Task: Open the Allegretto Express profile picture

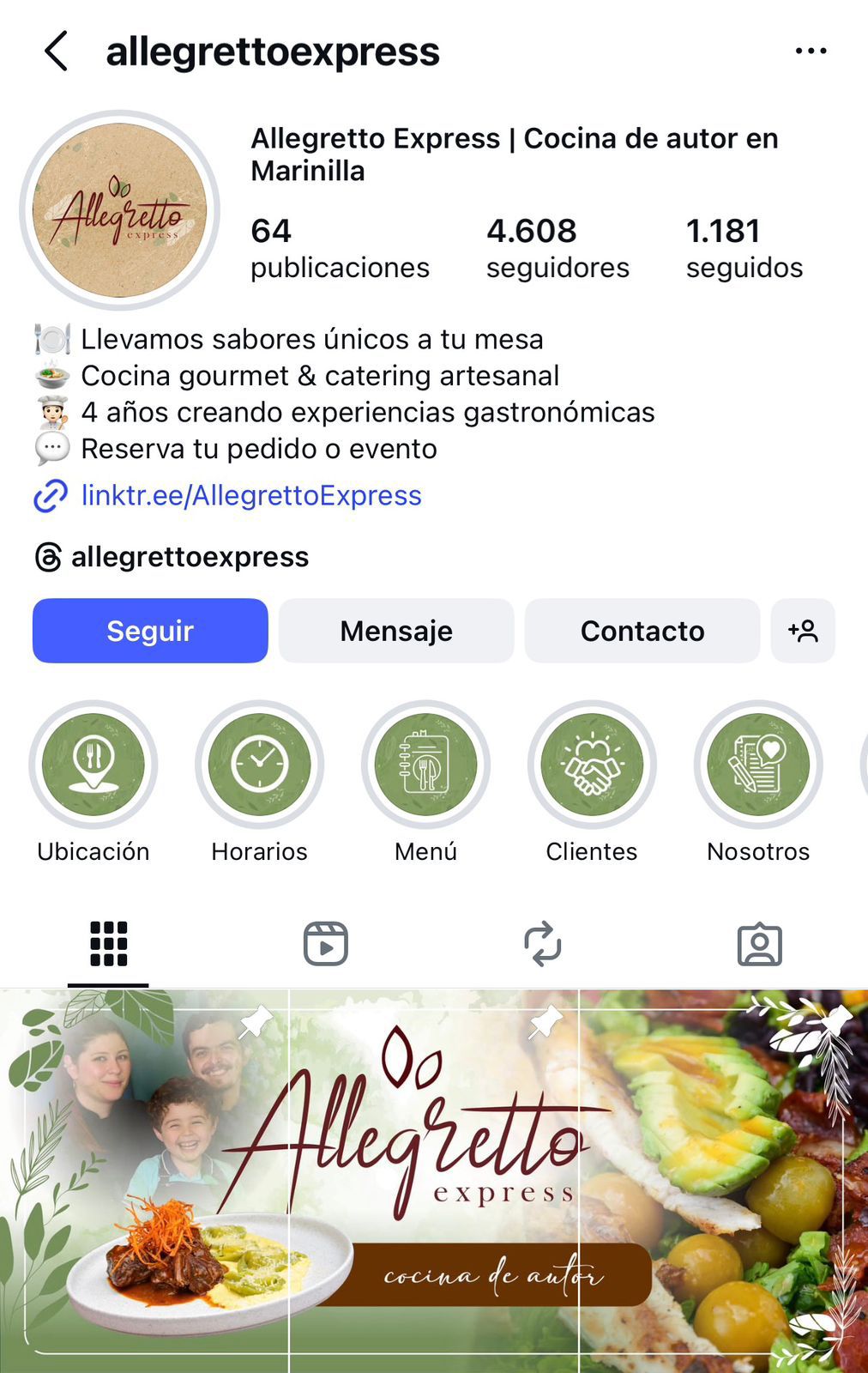Action: point(120,210)
